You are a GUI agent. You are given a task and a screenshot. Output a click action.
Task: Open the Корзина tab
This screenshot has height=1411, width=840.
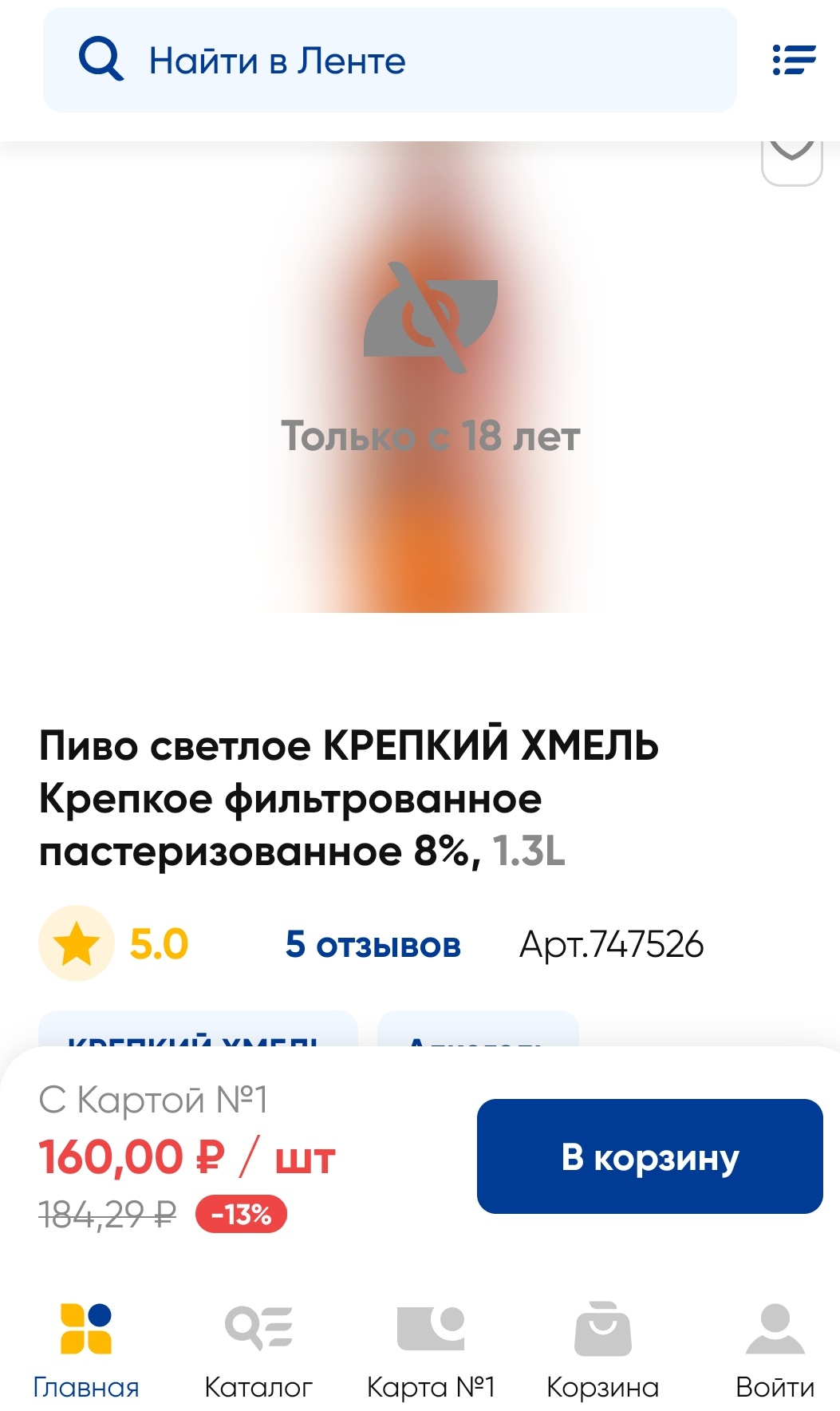pos(602,1350)
